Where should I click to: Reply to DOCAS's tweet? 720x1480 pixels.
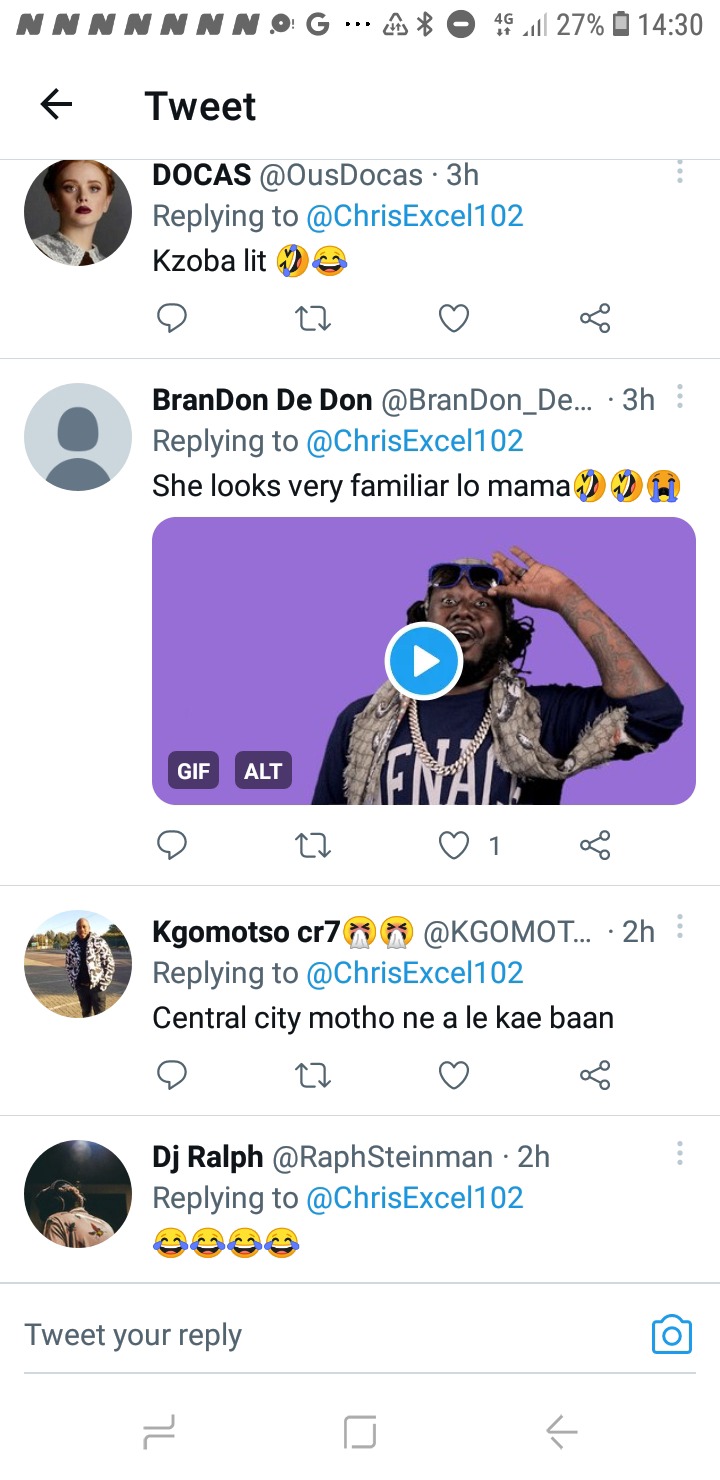[173, 318]
